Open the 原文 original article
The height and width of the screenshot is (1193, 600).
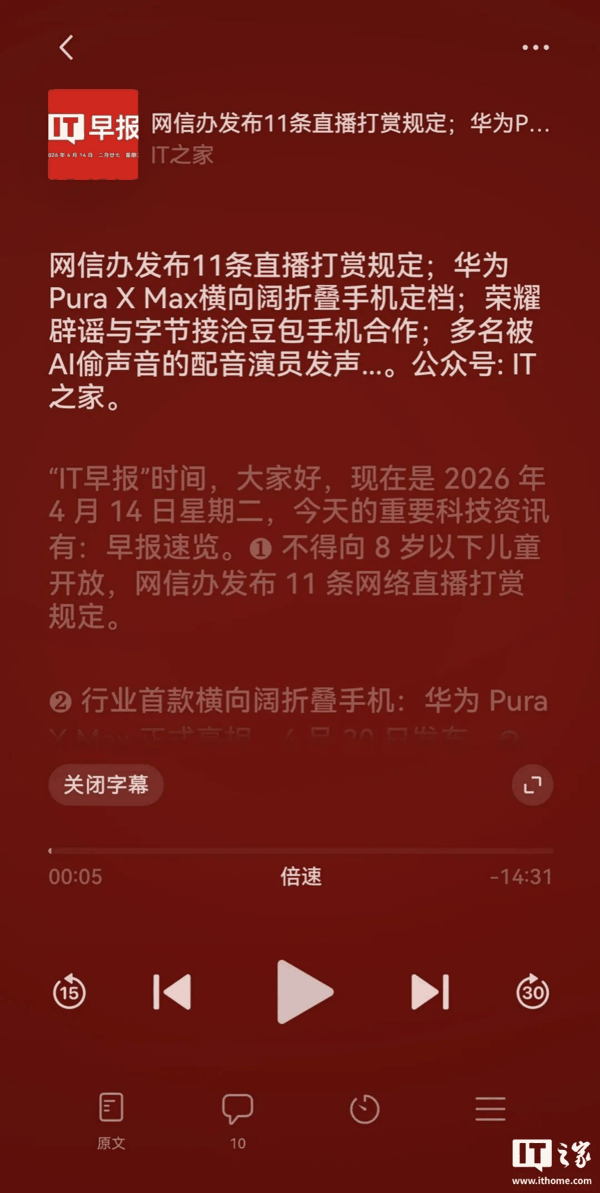[111, 1120]
